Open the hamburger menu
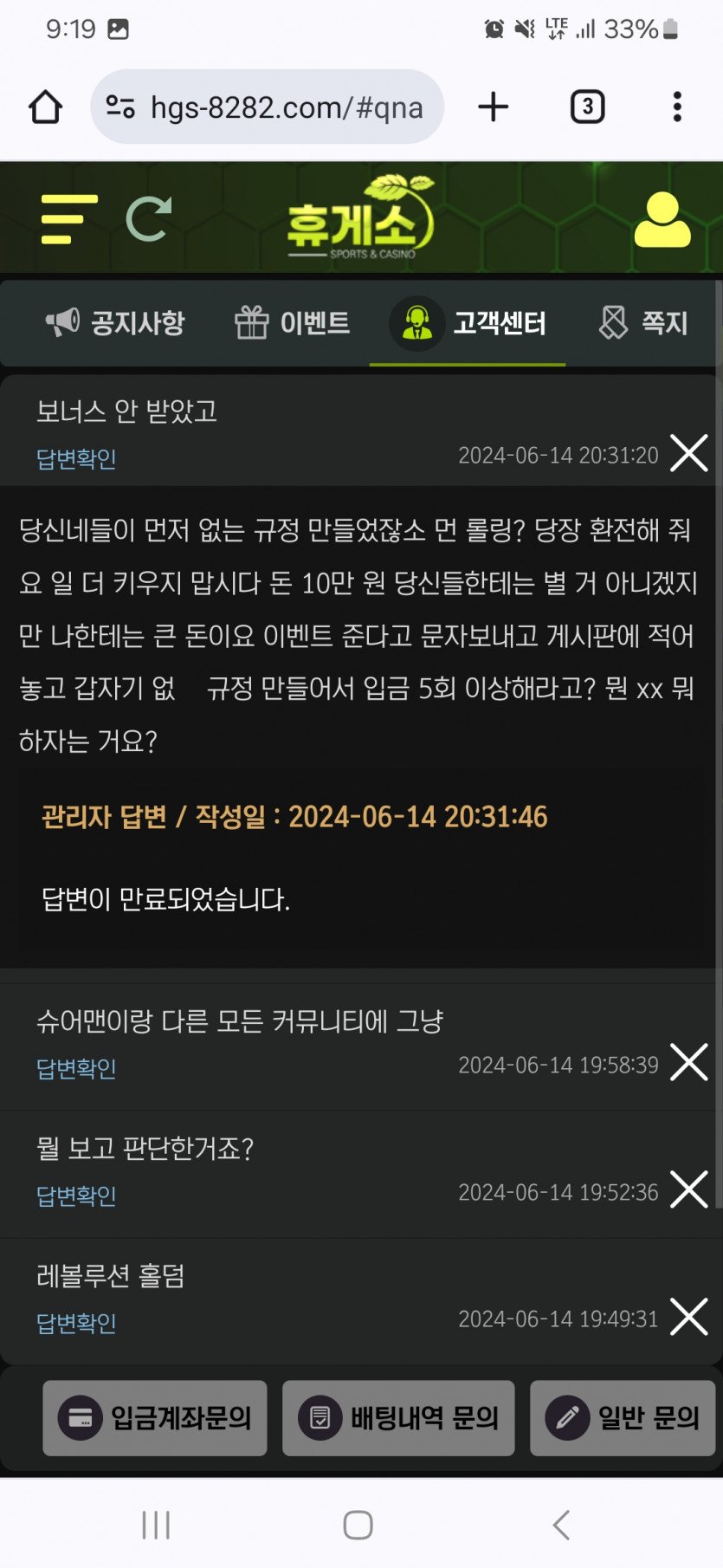The width and height of the screenshot is (723, 1568). 68,219
